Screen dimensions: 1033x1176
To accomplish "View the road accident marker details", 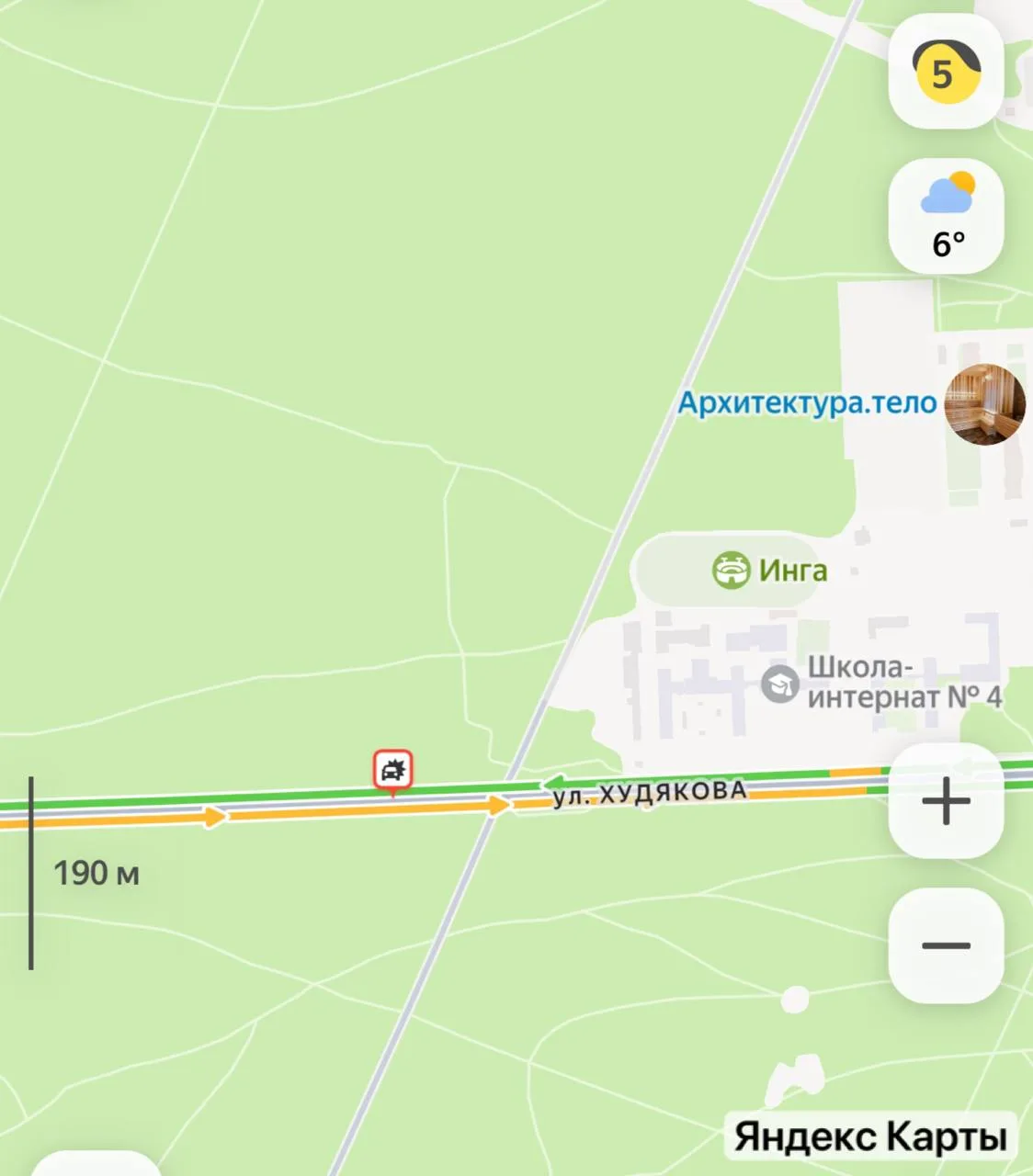I will [x=393, y=770].
